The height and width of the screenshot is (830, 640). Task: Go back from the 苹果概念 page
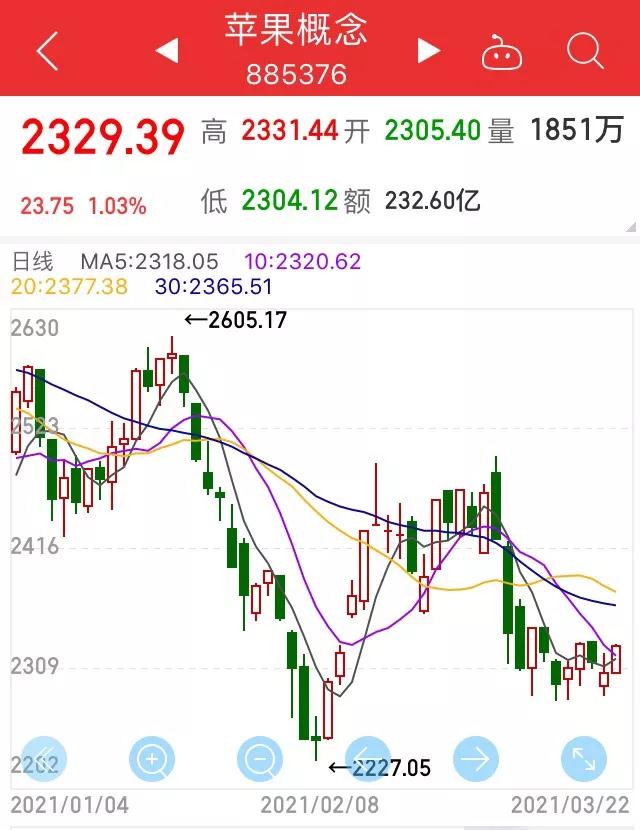pyautogui.click(x=46, y=50)
